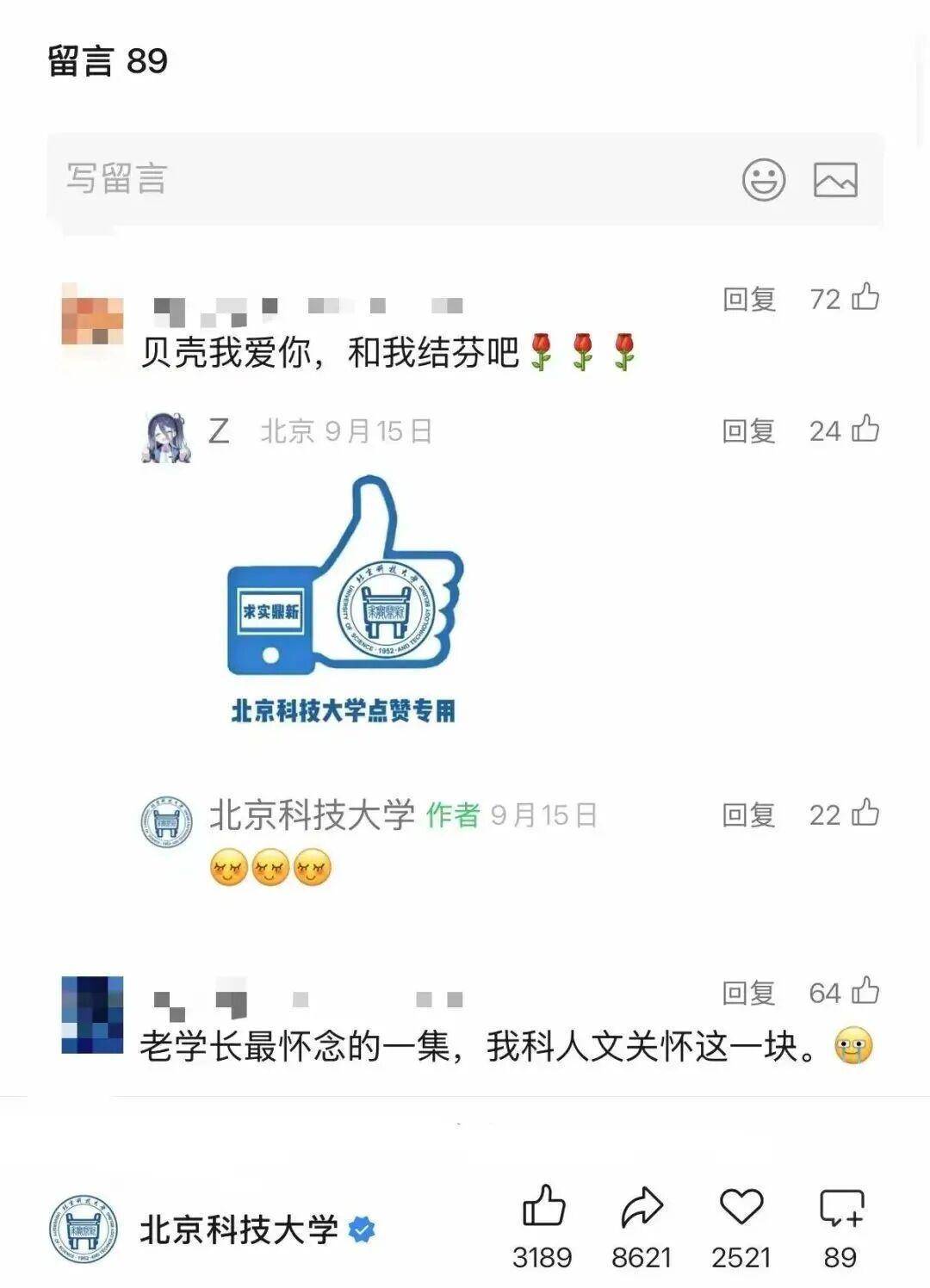
Task: Open the comment bubble icon (89)
Action: pyautogui.click(x=840, y=1207)
